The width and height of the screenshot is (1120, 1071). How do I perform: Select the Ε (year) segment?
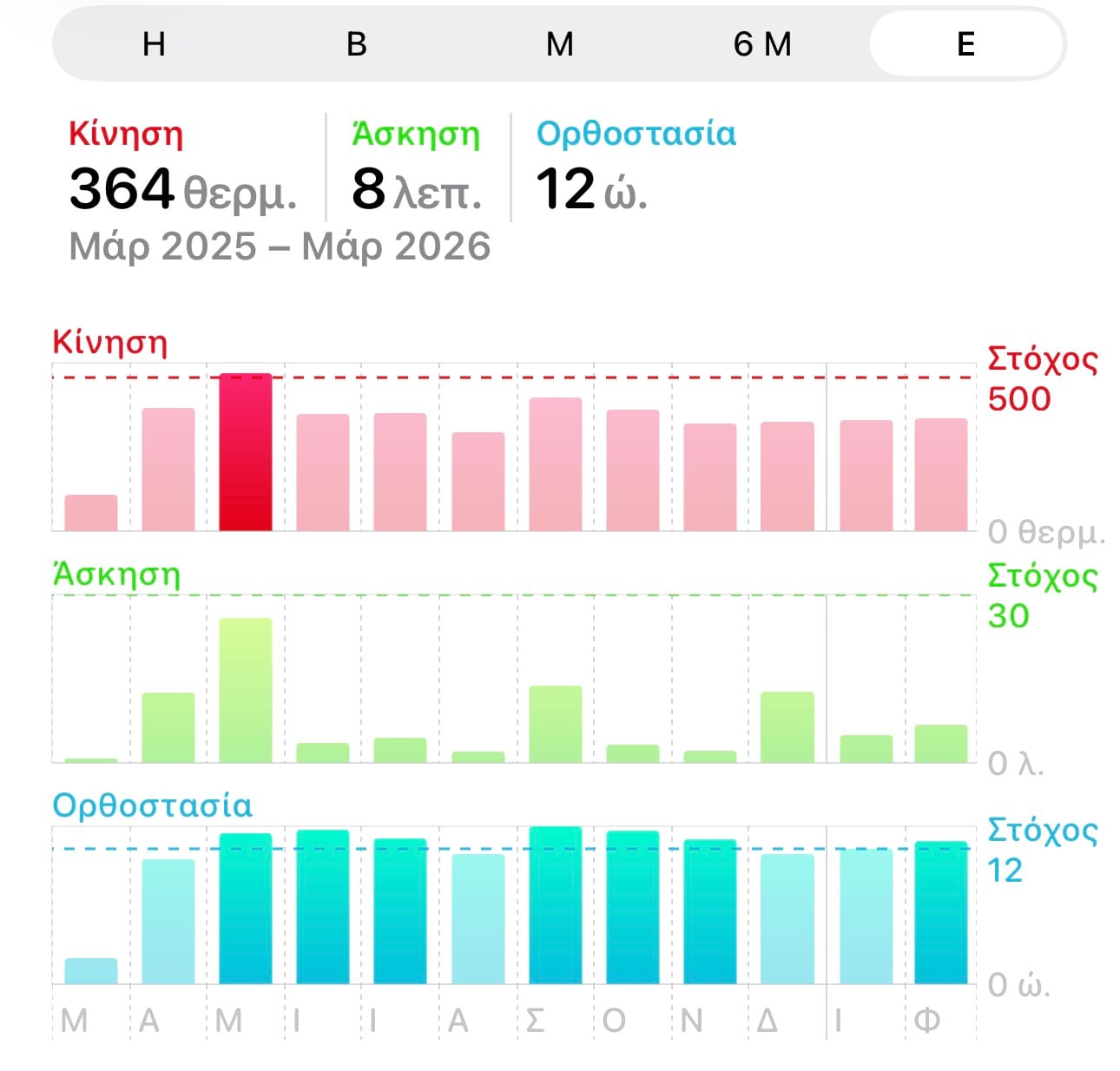coord(966,44)
